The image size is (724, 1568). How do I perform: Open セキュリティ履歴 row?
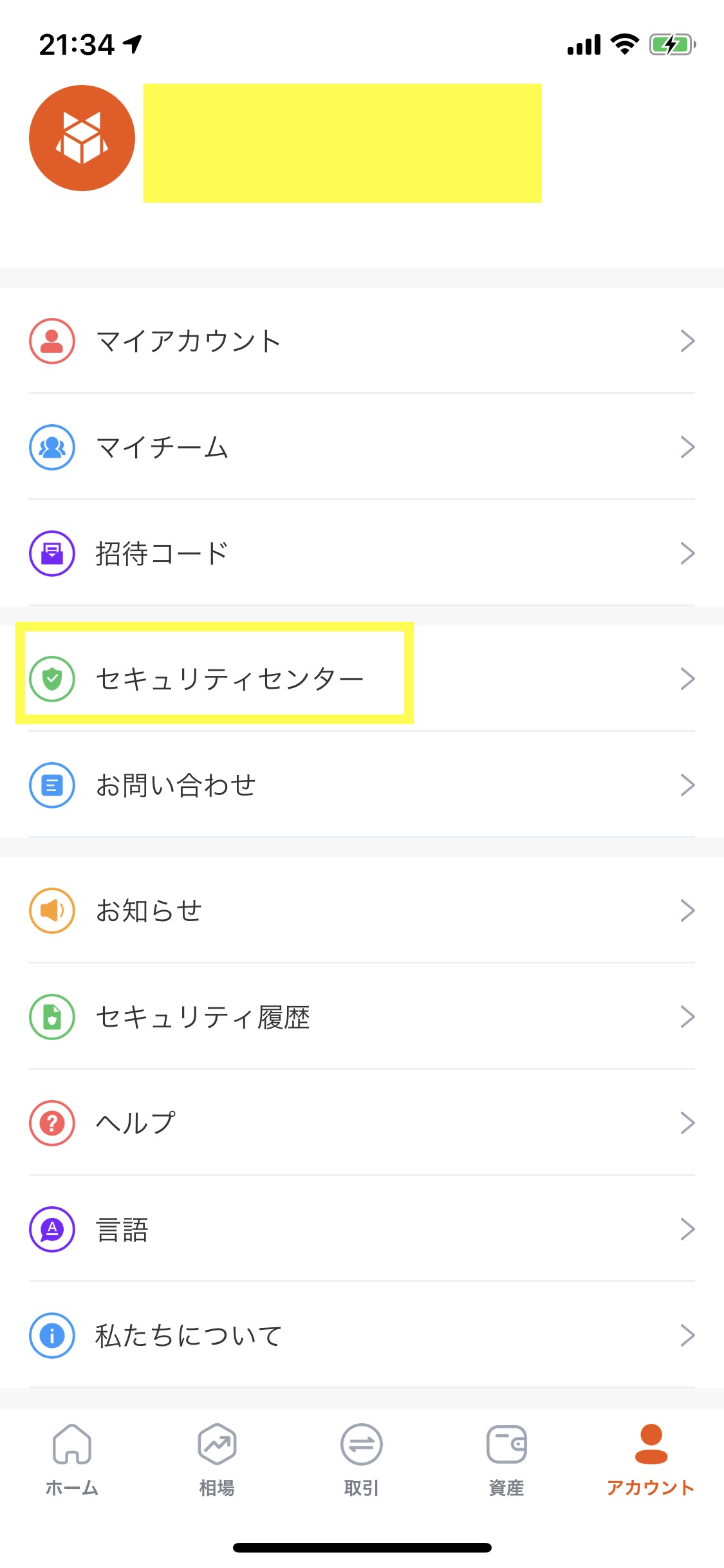coord(360,1016)
